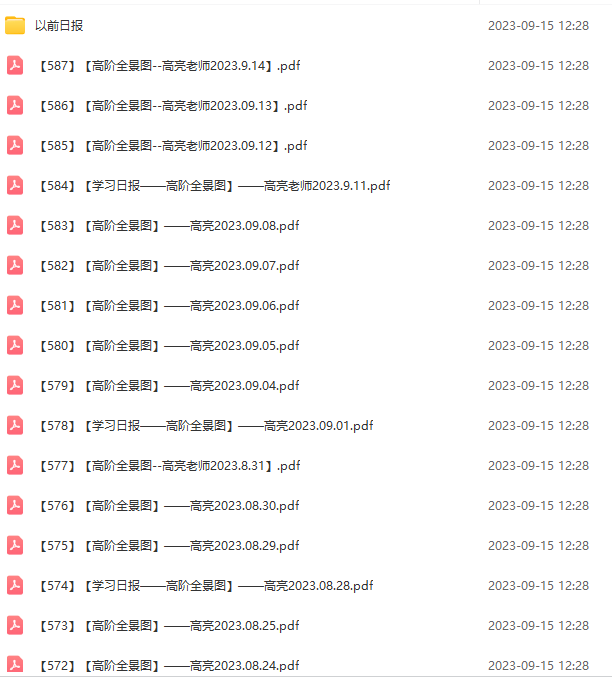The height and width of the screenshot is (677, 612).
Task: View the 【577】 高亮老师2023.8.31 PDF
Action: pos(168,466)
